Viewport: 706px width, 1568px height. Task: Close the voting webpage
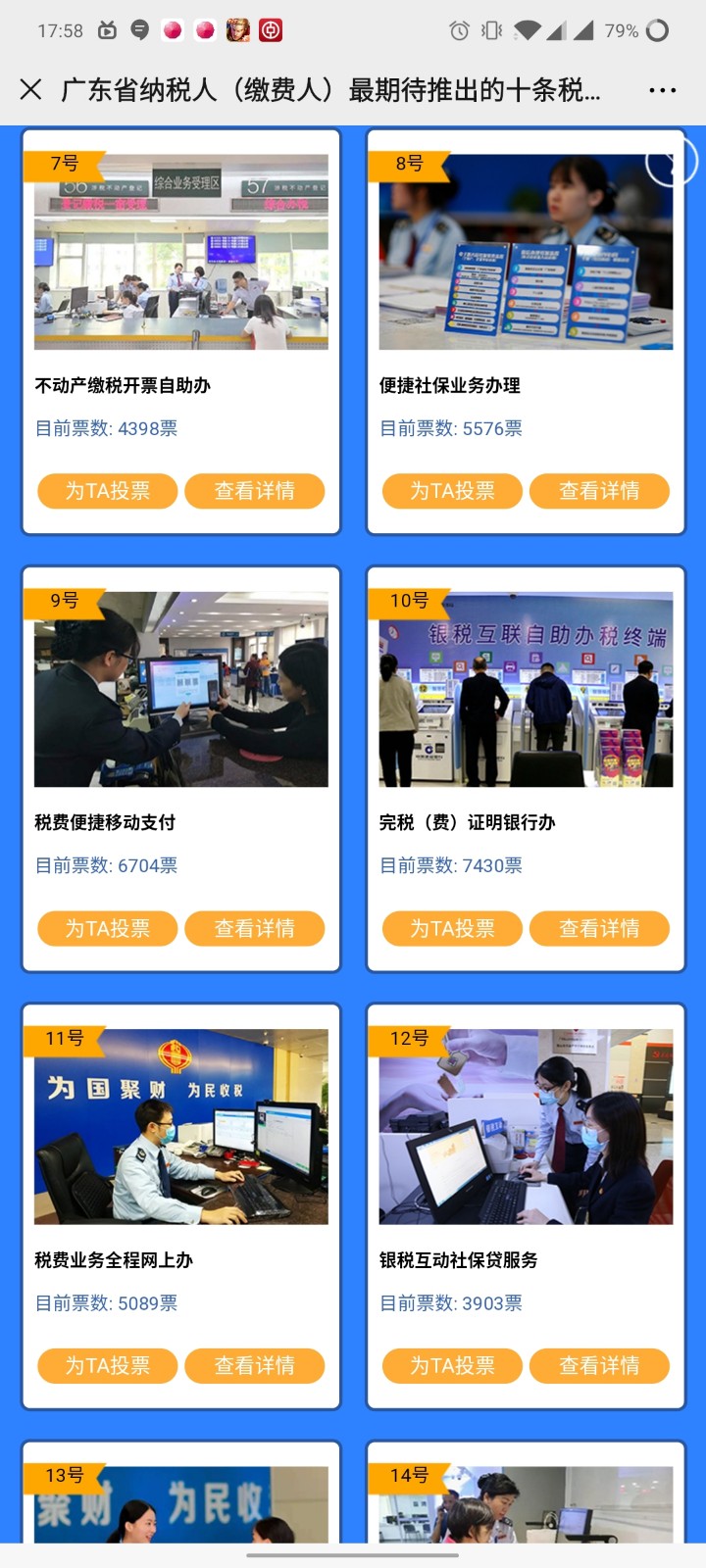[x=30, y=90]
